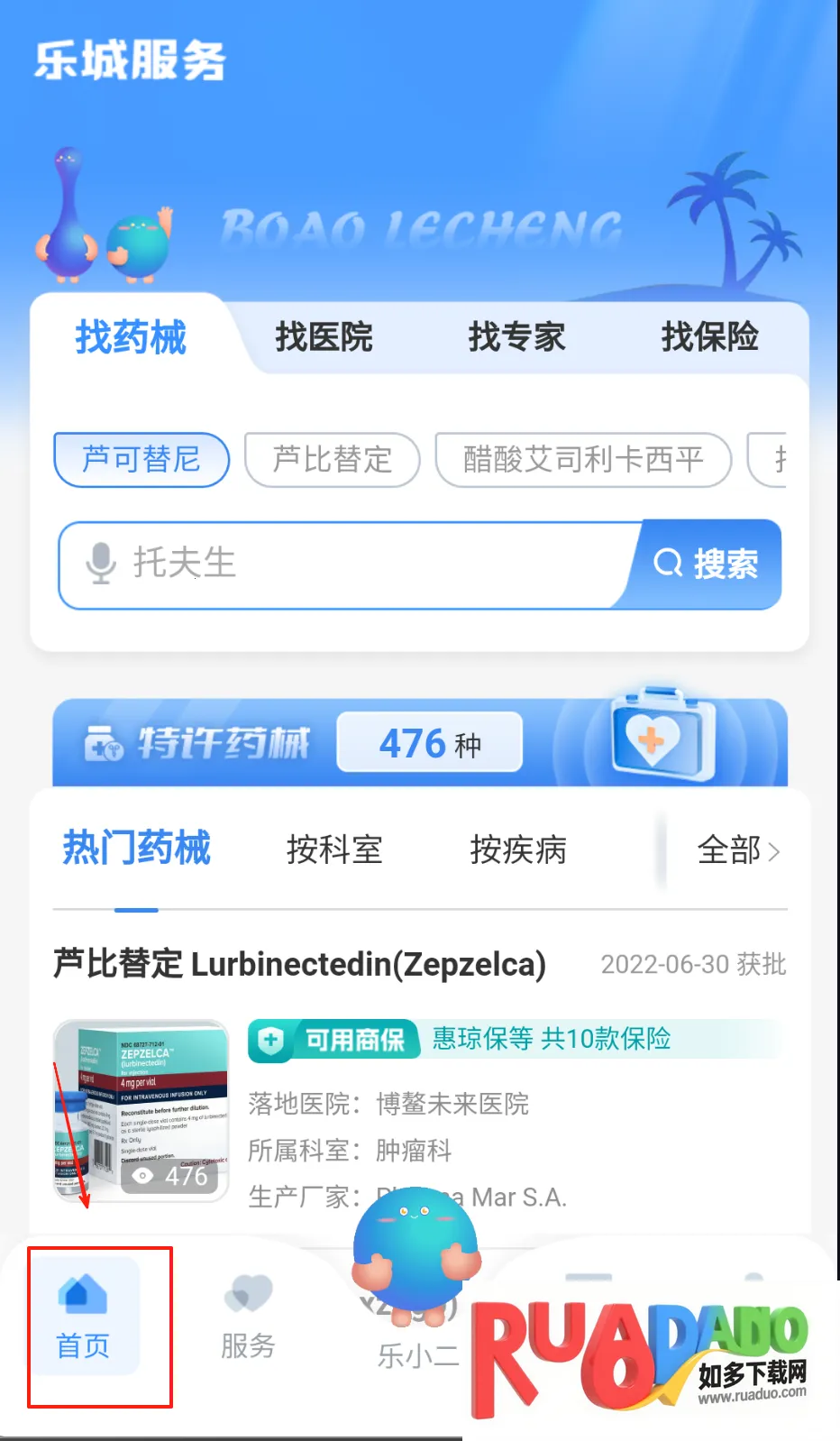Switch to the 按疾病 filter tab

point(518,849)
